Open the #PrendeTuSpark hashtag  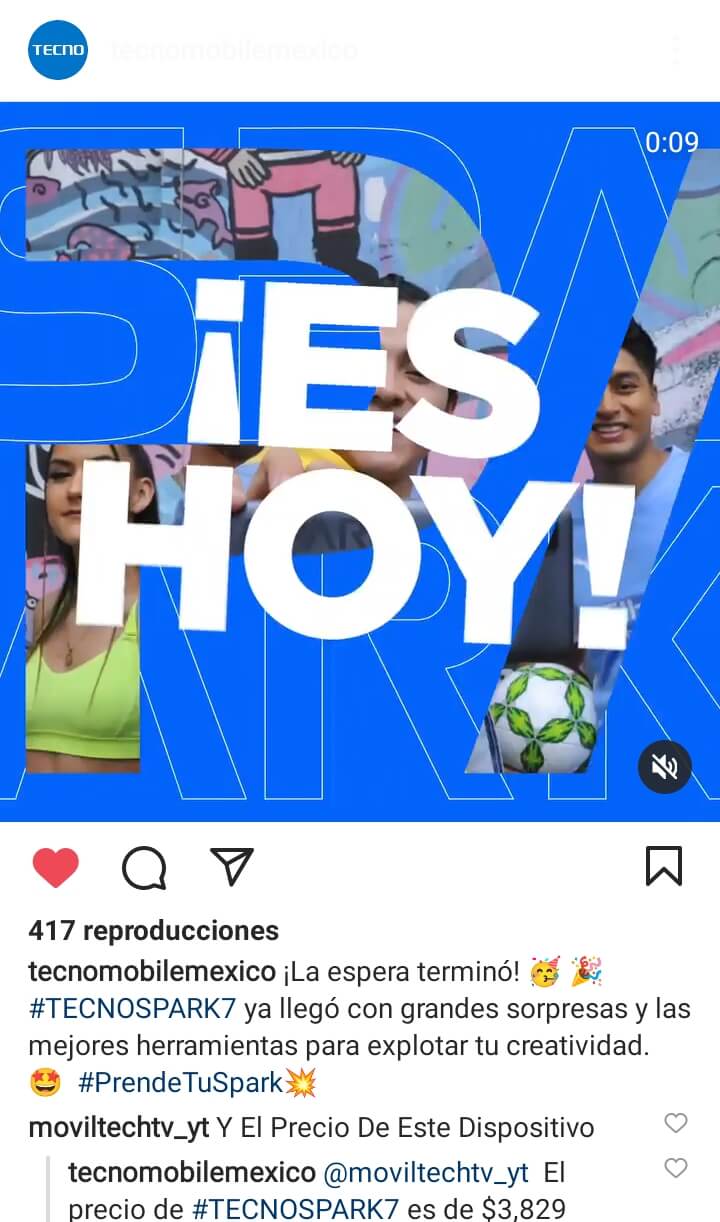(180, 1083)
